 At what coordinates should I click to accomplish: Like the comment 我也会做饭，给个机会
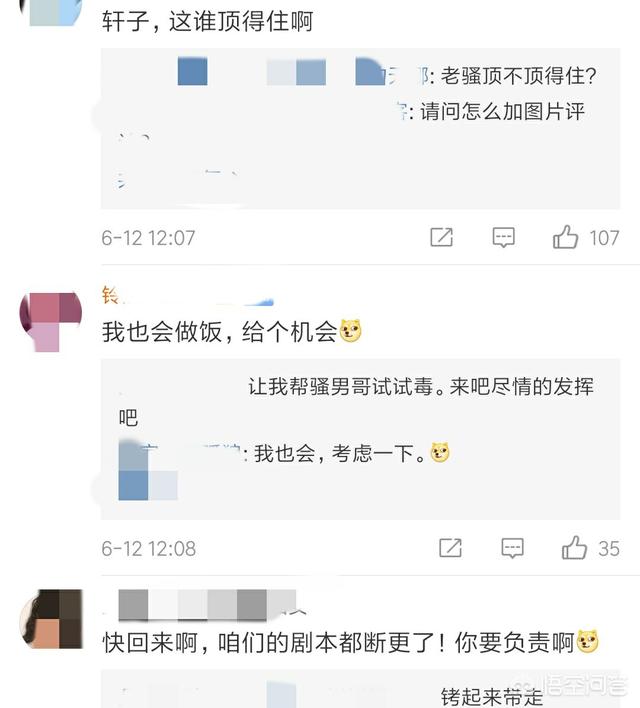[574, 548]
